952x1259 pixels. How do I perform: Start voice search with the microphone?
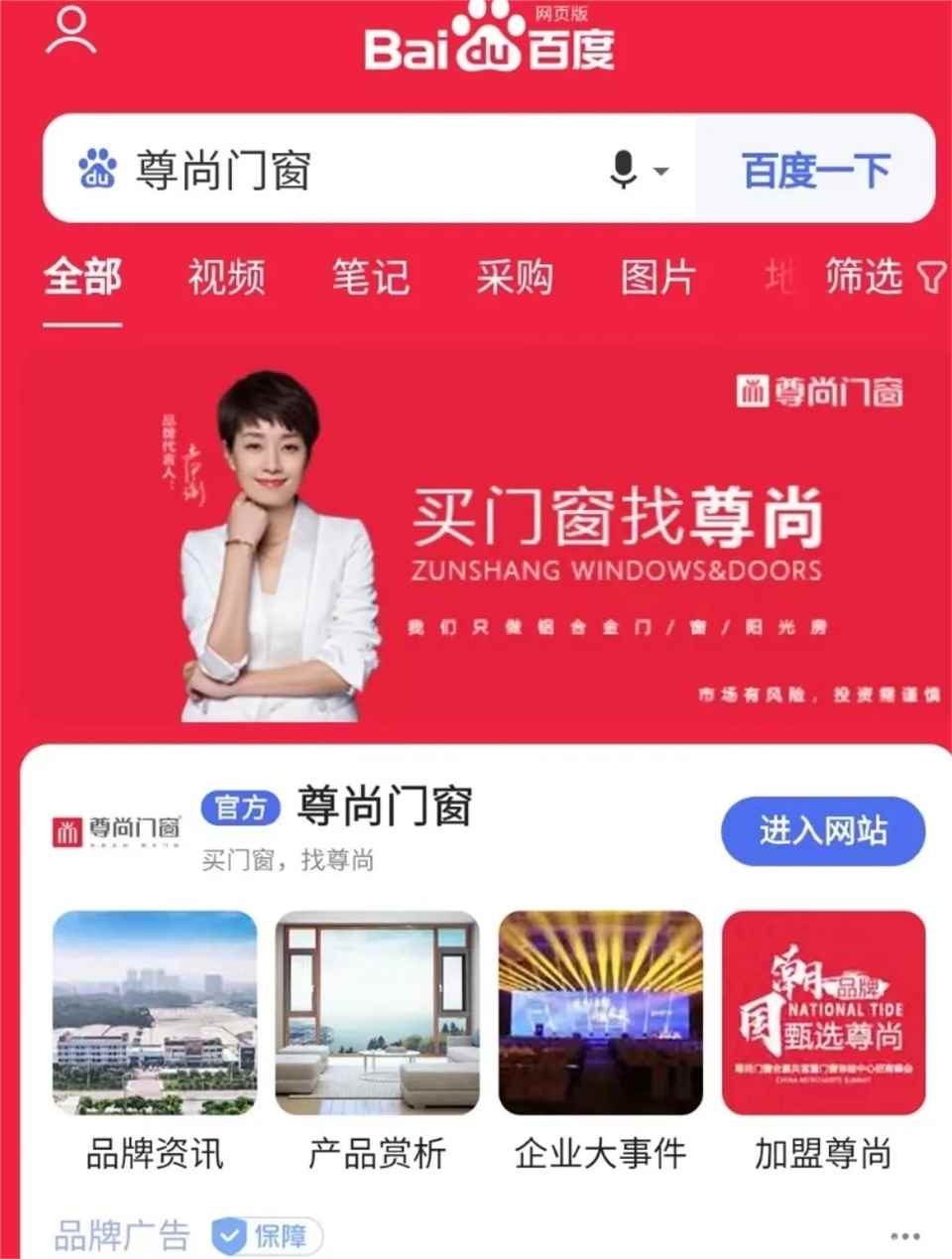[x=624, y=170]
